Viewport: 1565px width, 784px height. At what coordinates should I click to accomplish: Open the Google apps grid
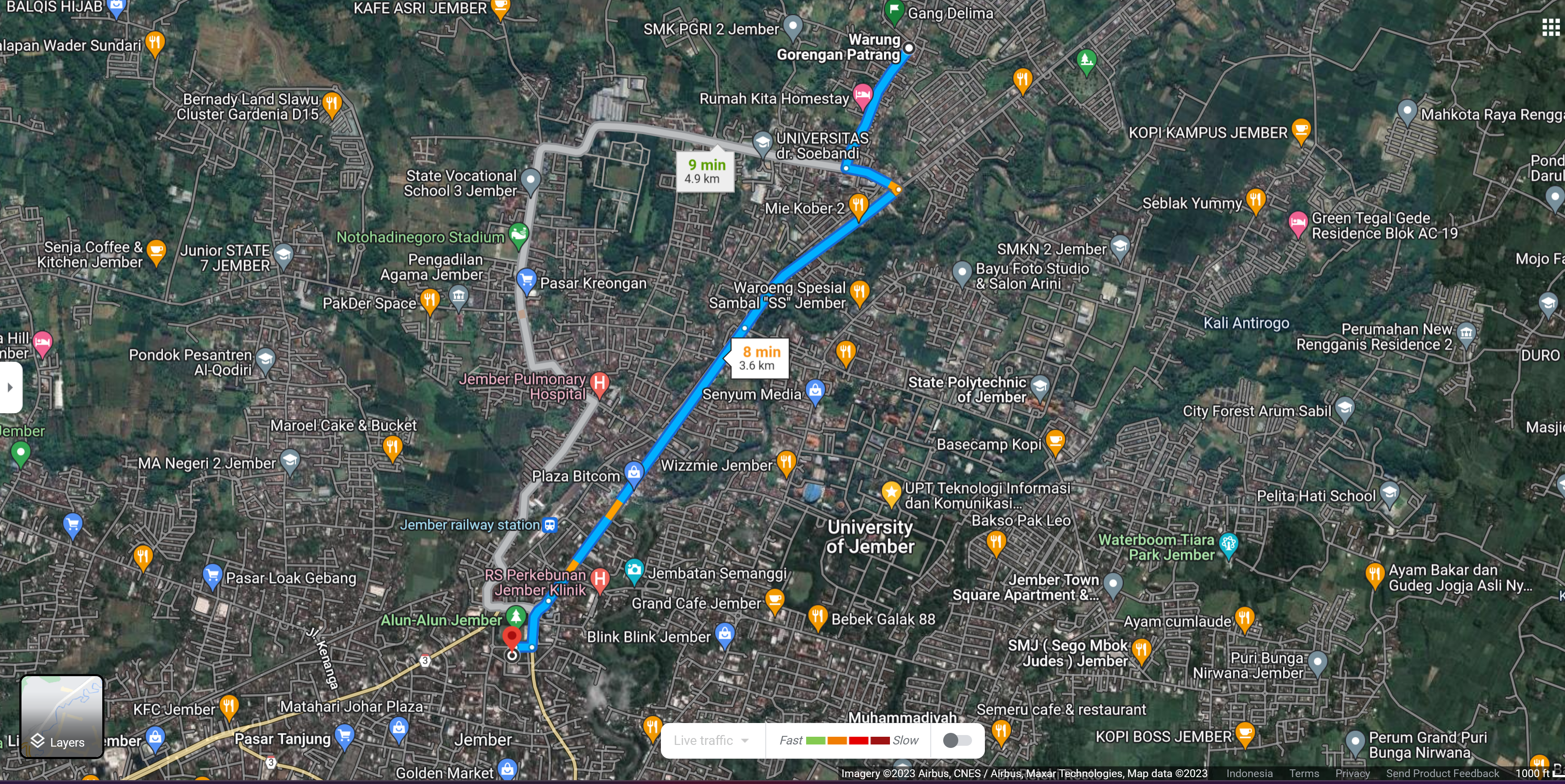(x=1550, y=27)
